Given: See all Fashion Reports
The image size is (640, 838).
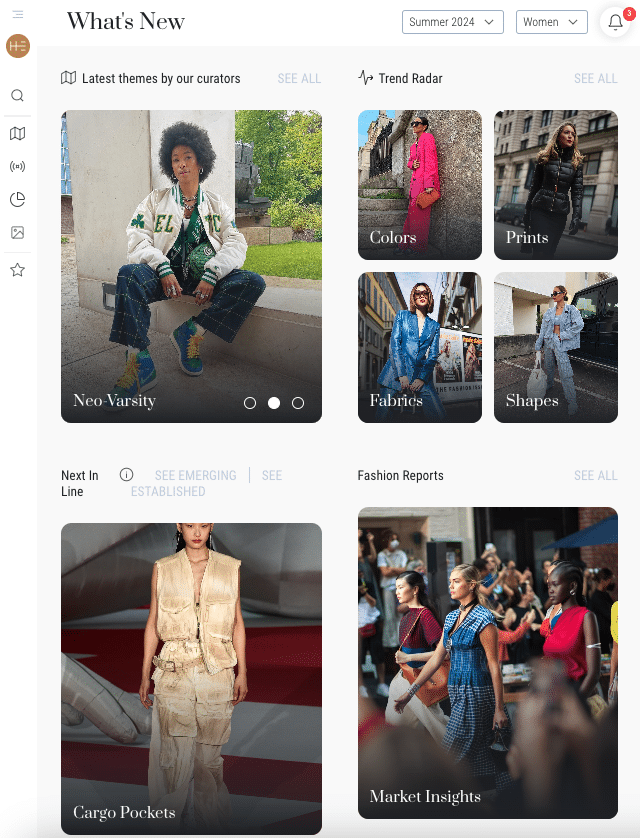Looking at the screenshot, I should coord(595,475).
